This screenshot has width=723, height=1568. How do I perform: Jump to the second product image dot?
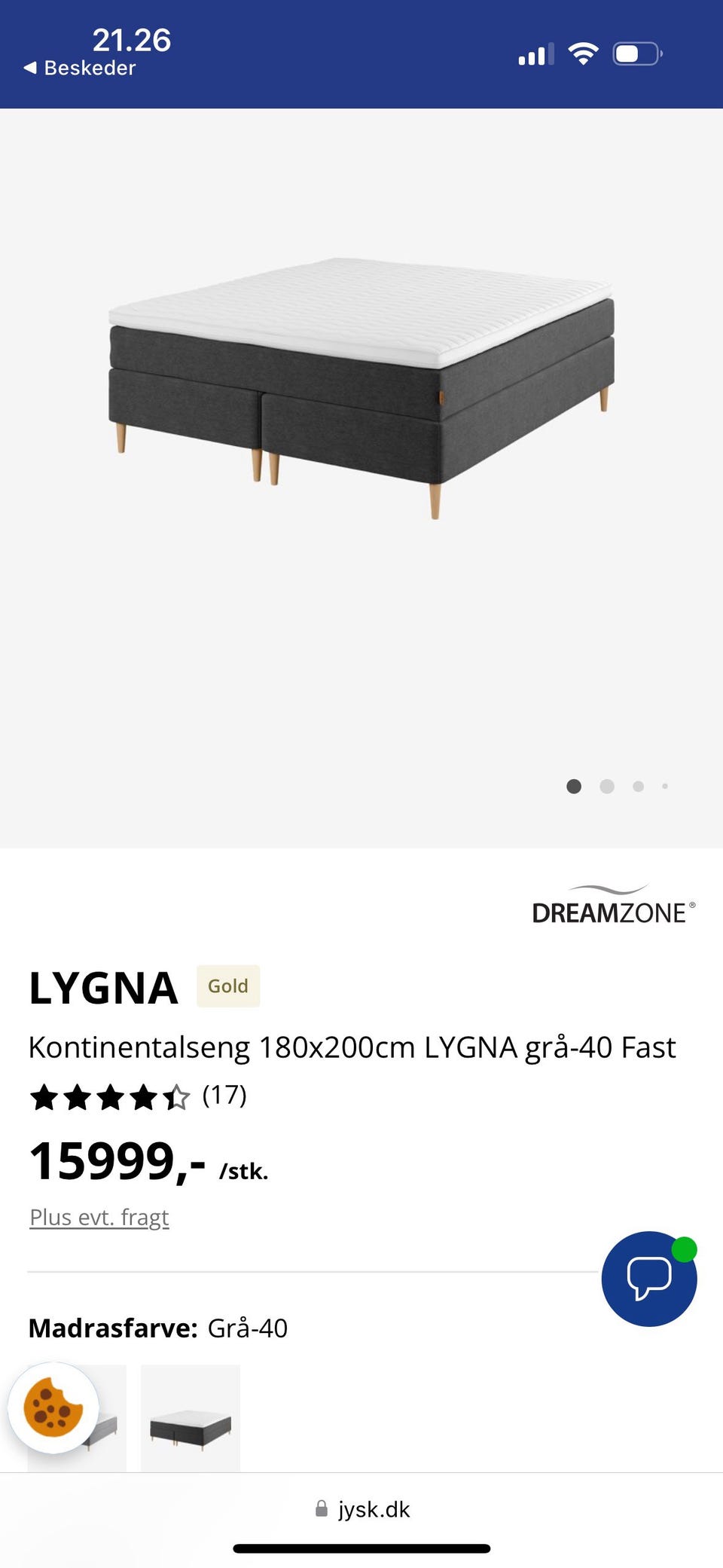coord(607,787)
